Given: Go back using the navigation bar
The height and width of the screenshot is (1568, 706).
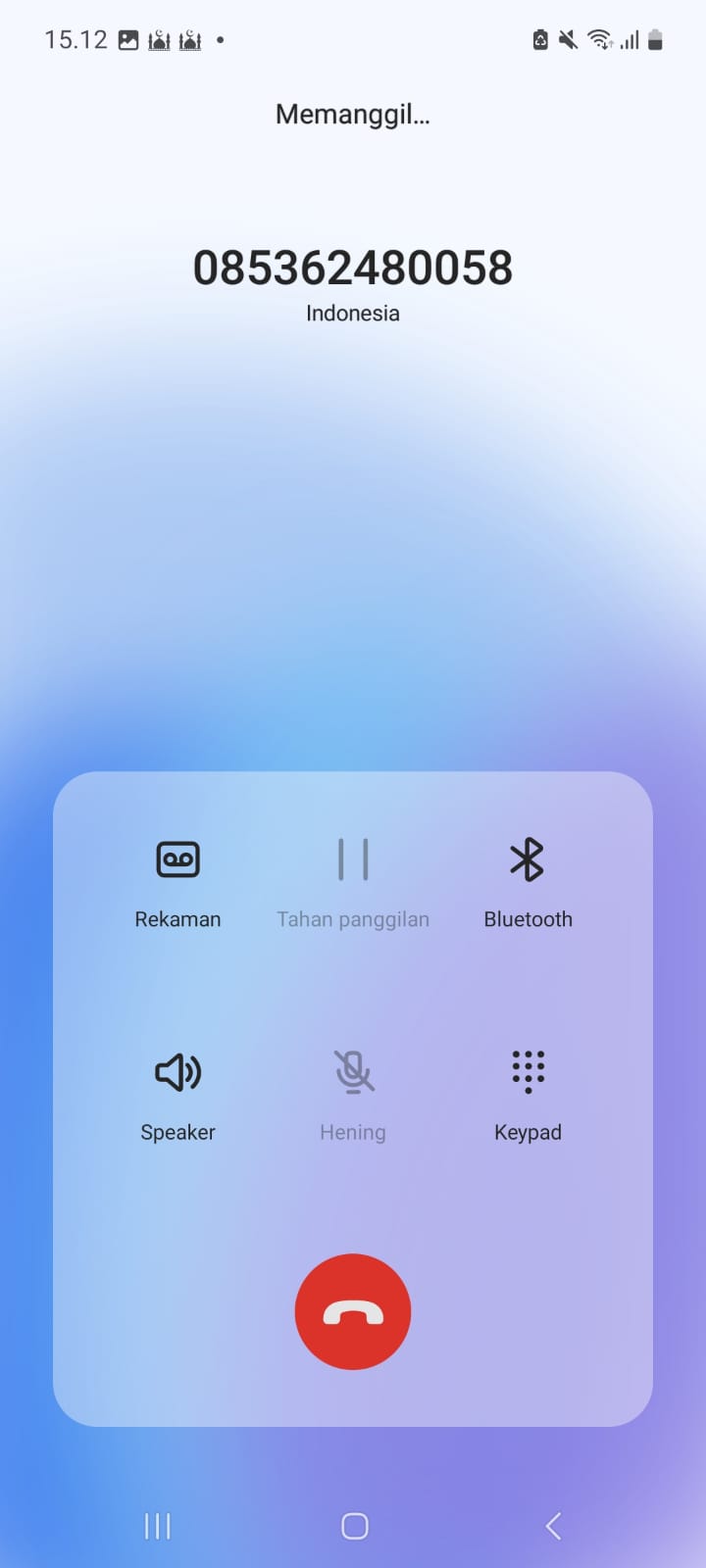Looking at the screenshot, I should tap(553, 1526).
